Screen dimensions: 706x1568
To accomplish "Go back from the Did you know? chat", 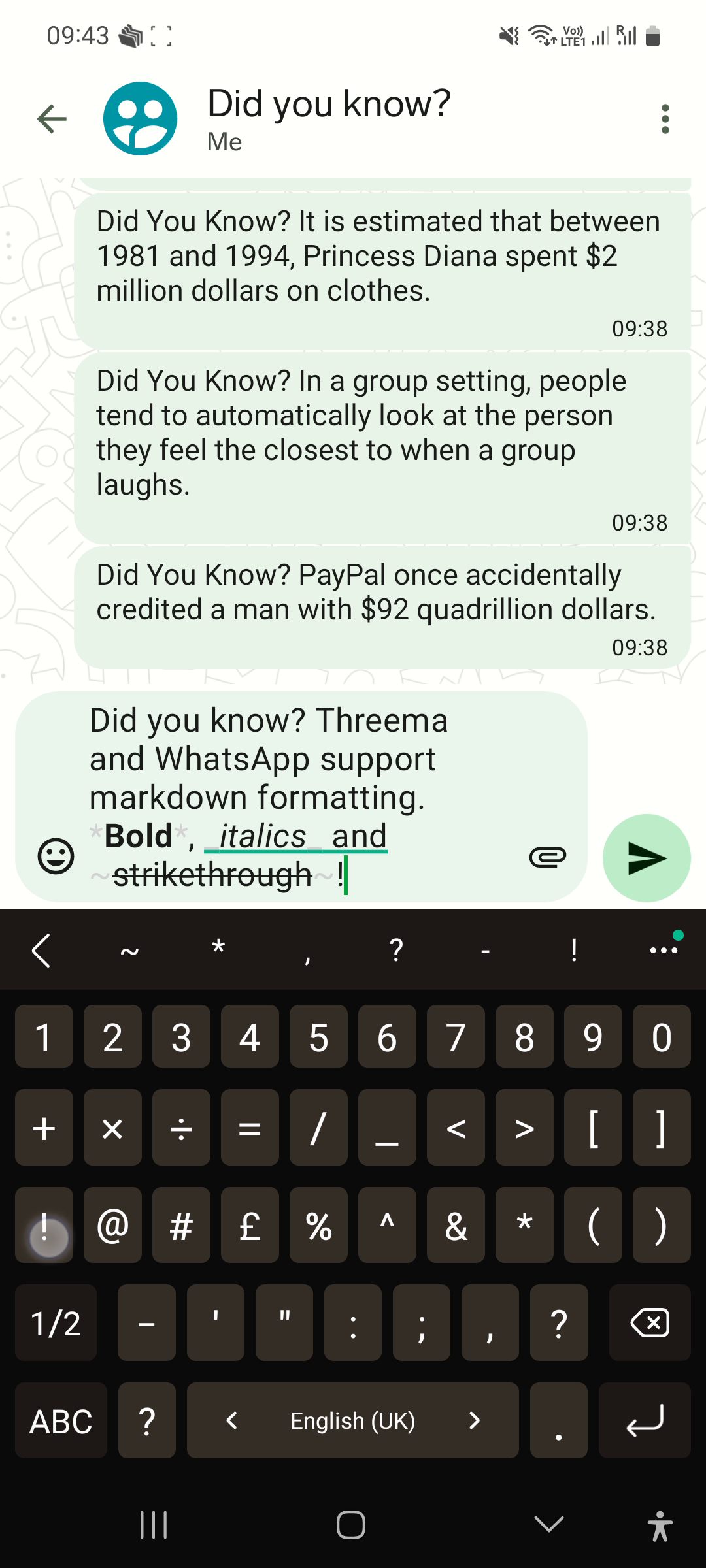I will click(x=52, y=119).
